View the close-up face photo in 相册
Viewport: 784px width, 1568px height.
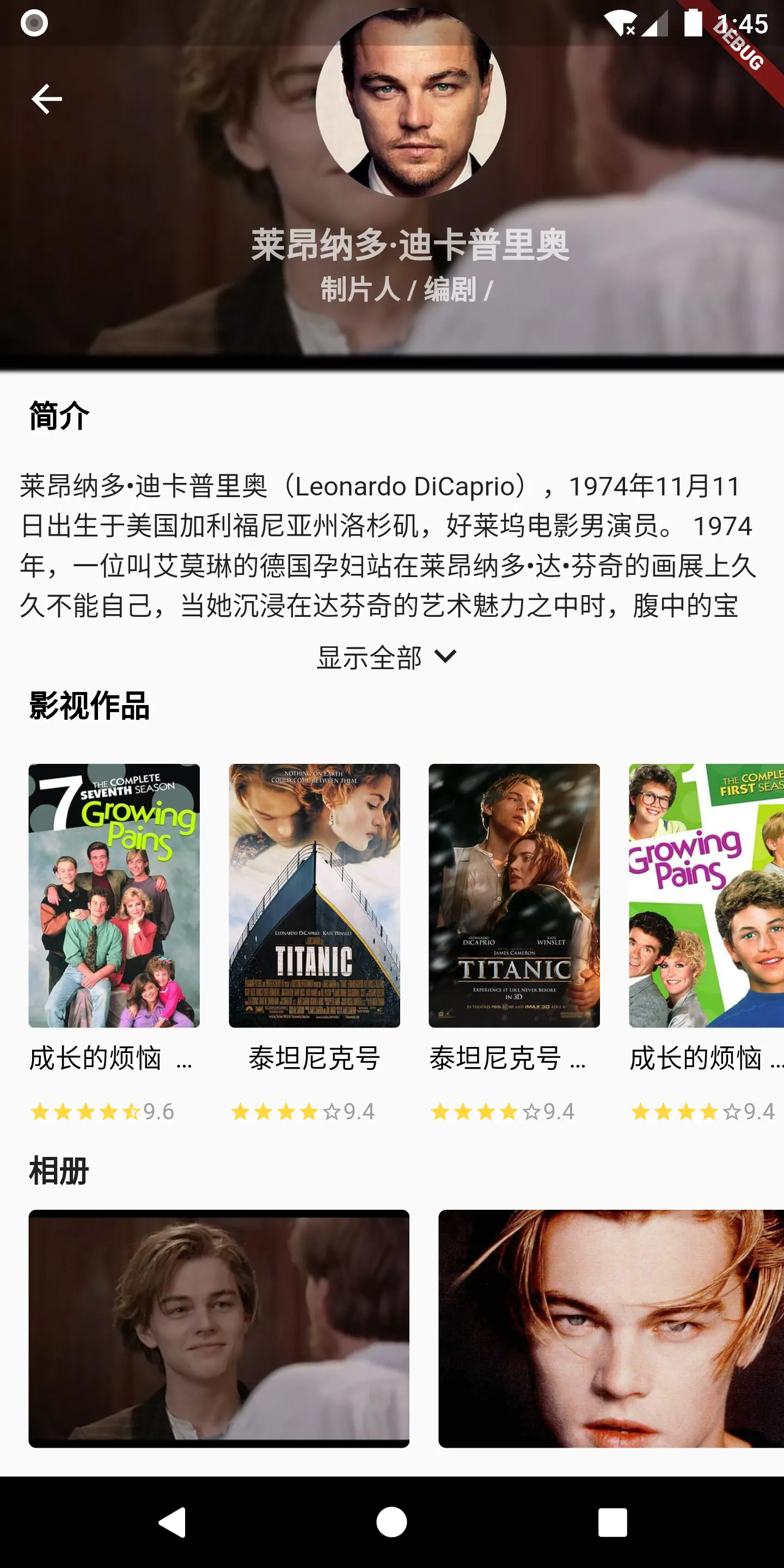click(610, 1328)
